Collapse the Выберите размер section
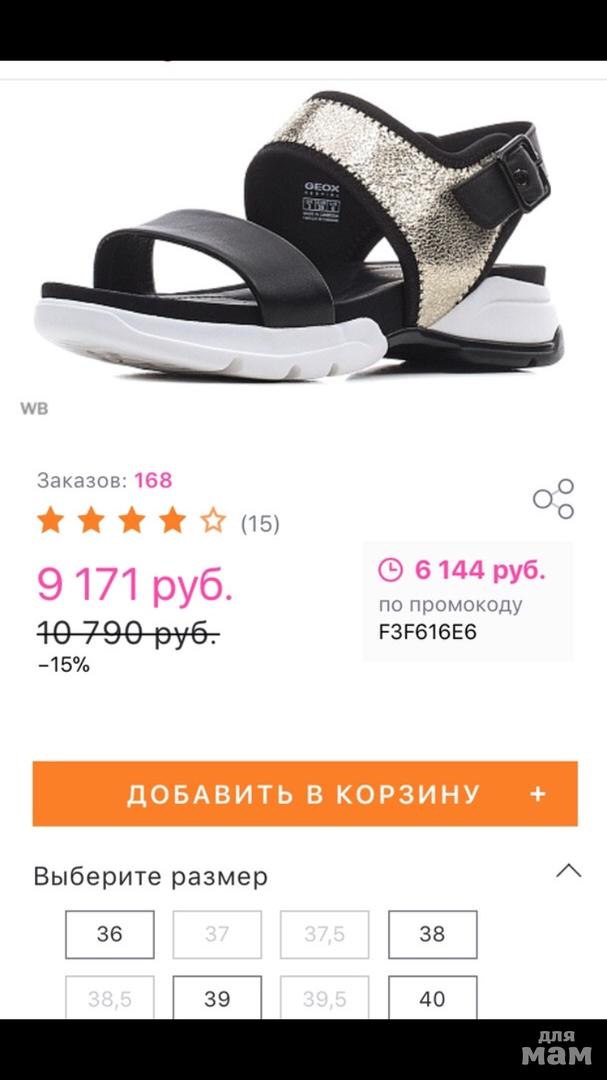607x1080 pixels. [568, 870]
